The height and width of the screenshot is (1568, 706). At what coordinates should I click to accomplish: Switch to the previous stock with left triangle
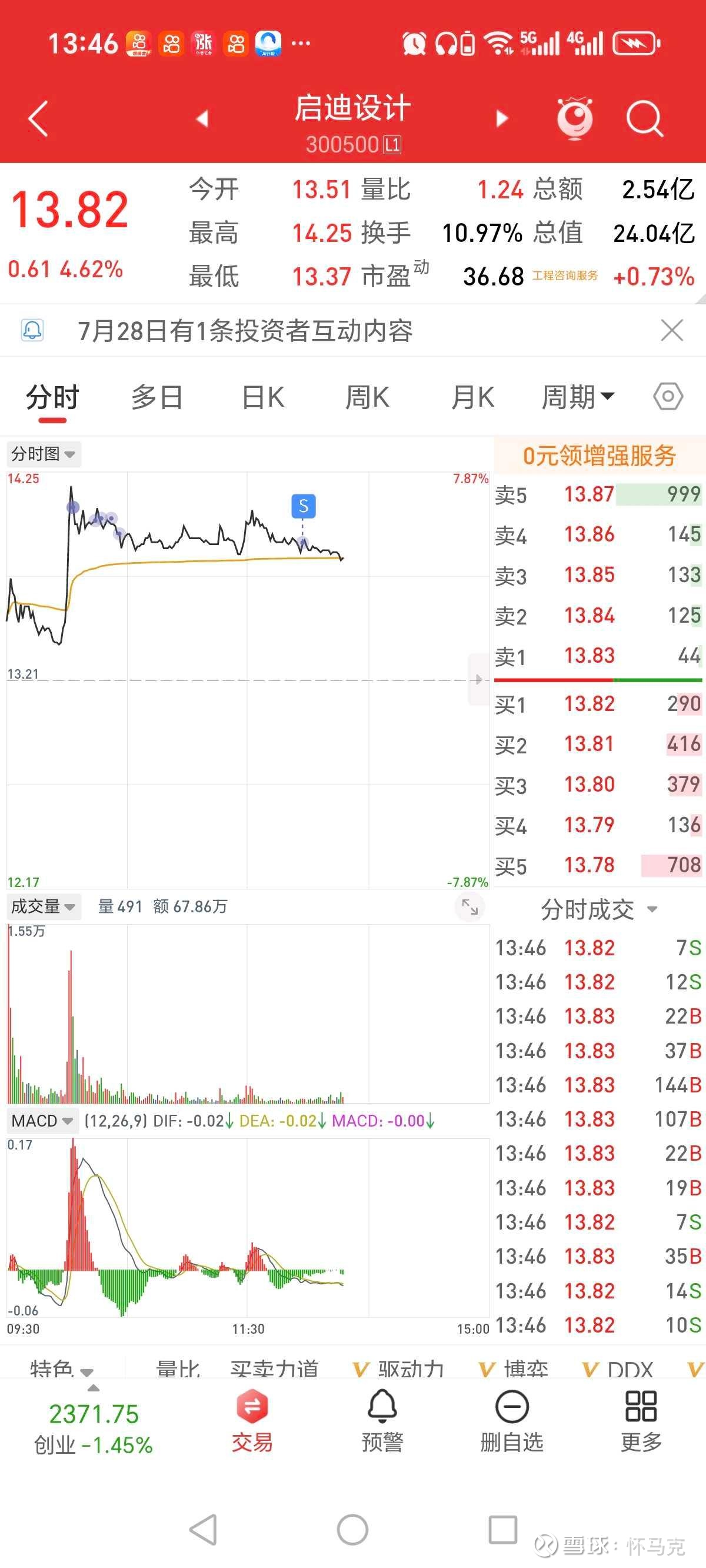coord(202,118)
